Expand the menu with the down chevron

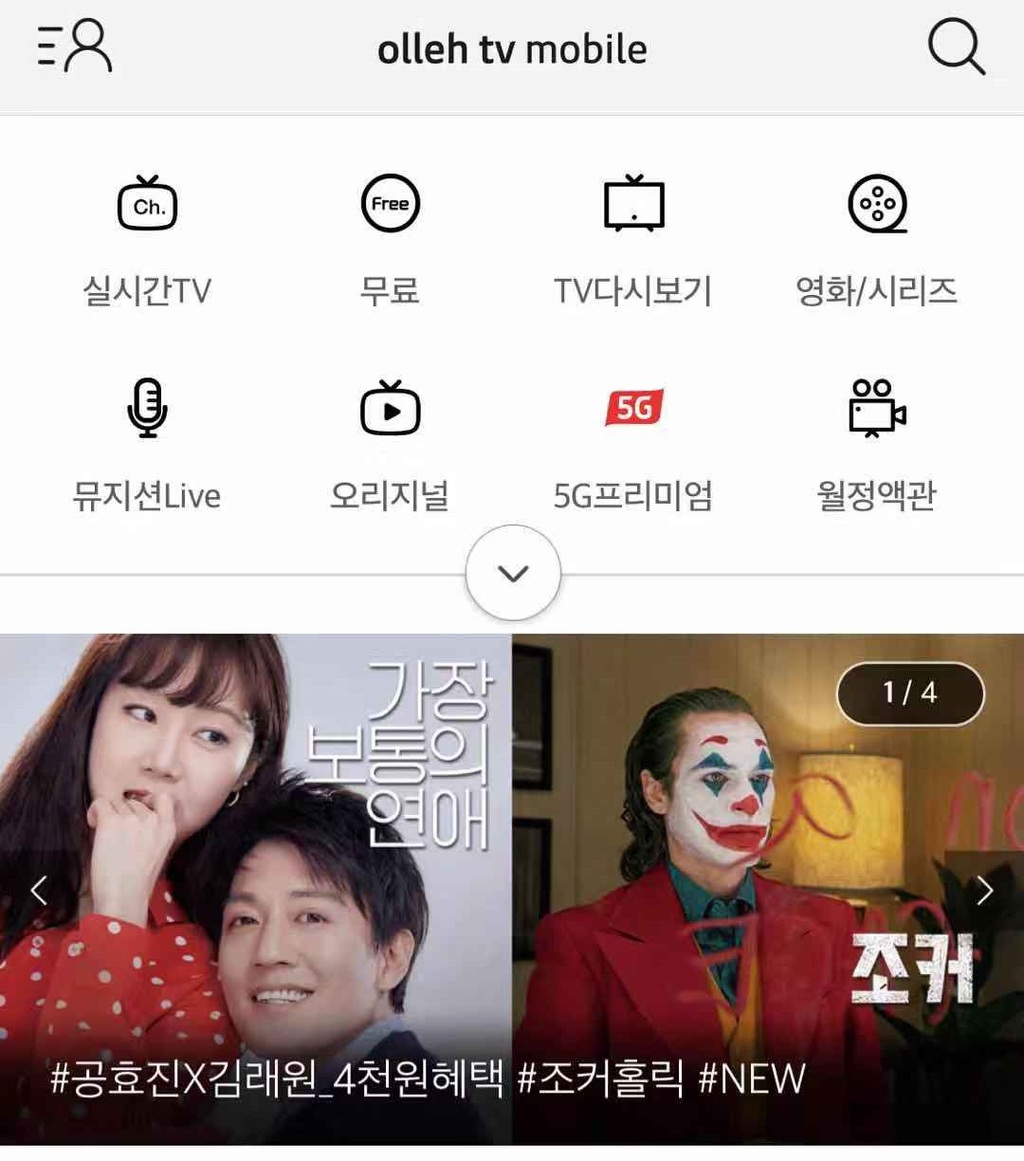tap(512, 573)
